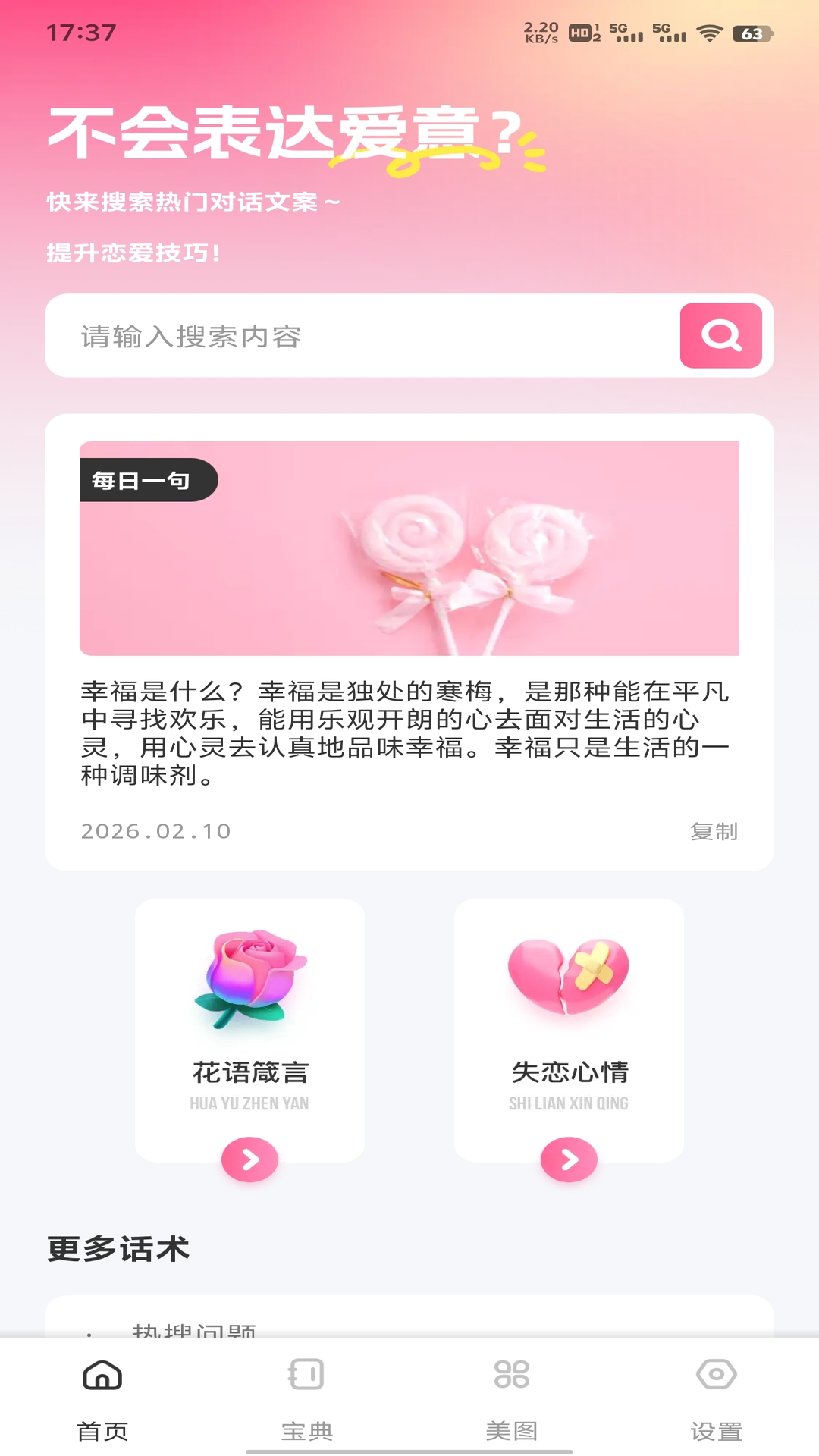Tap the battery indicator showing 63
819x1456 pixels.
(x=752, y=33)
